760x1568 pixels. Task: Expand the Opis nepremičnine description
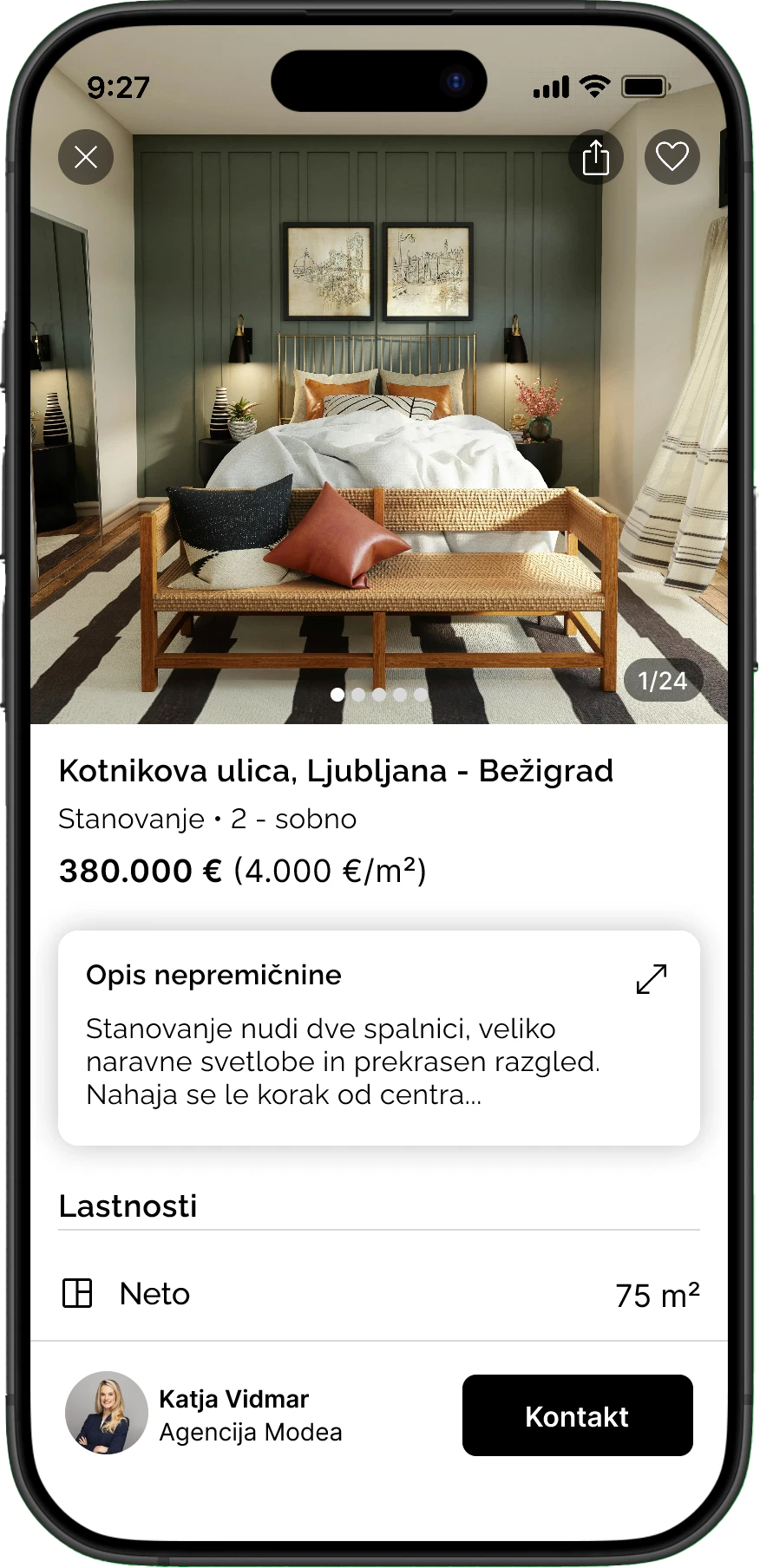tap(652, 979)
